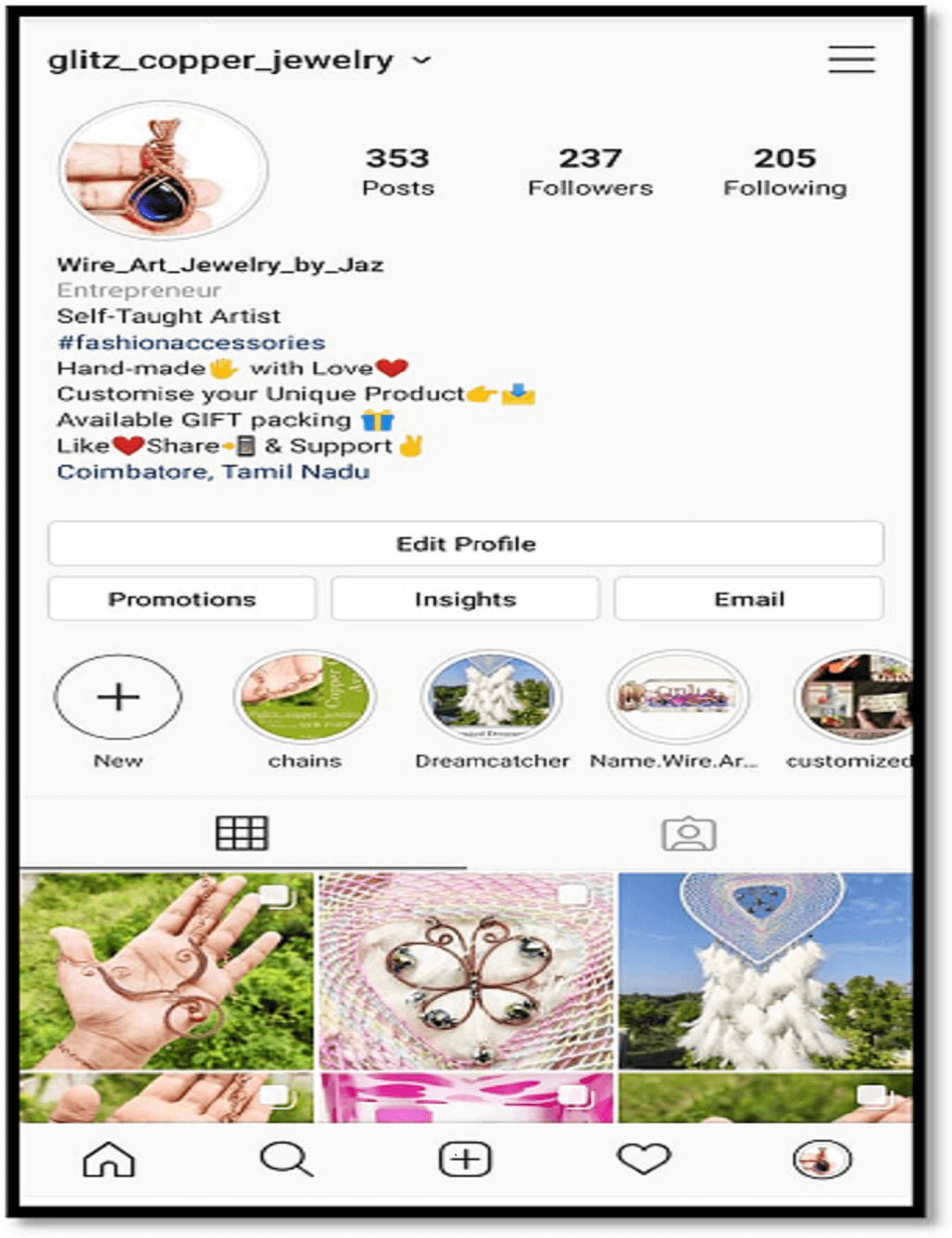This screenshot has height=1238, width=952.
Task: Tap the Email button
Action: [x=748, y=599]
